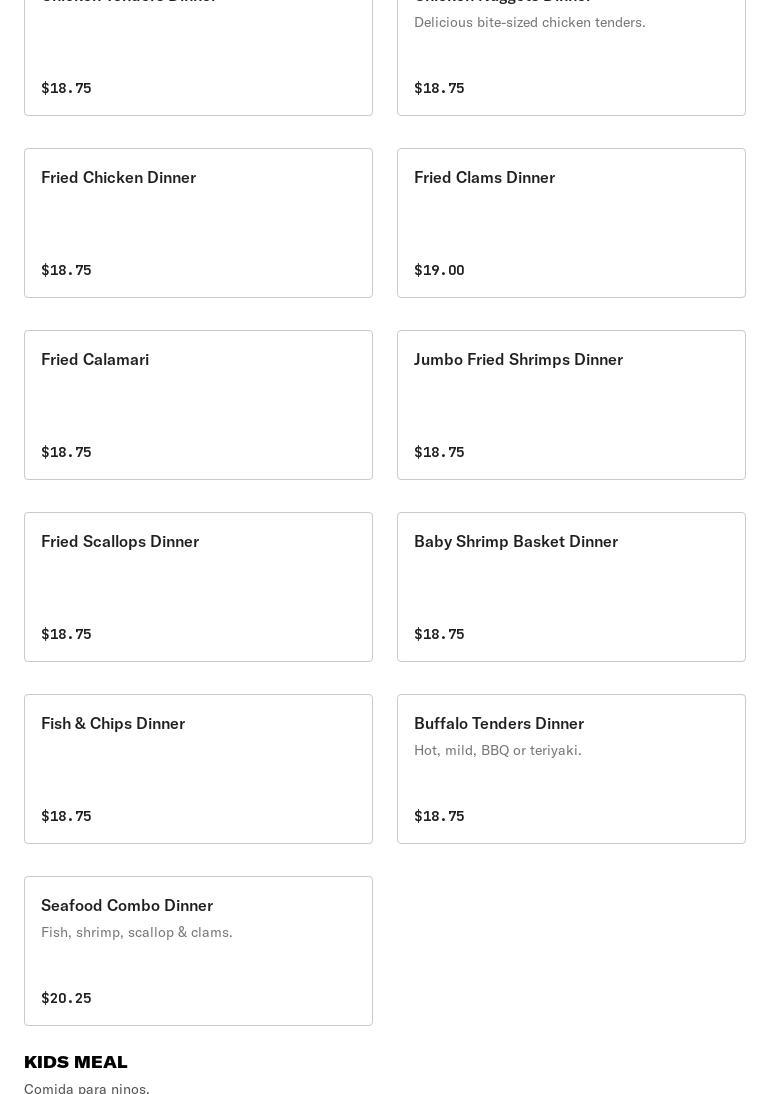This screenshot has width=770, height=1094.
Task: Open the Seafood Combo Dinner card
Action: click(x=198, y=950)
